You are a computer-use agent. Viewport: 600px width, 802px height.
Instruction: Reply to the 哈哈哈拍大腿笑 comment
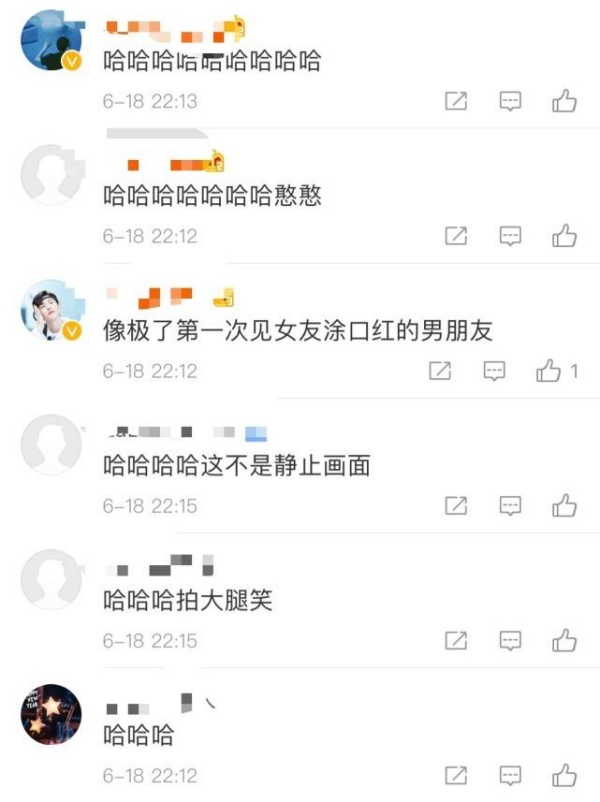[511, 640]
